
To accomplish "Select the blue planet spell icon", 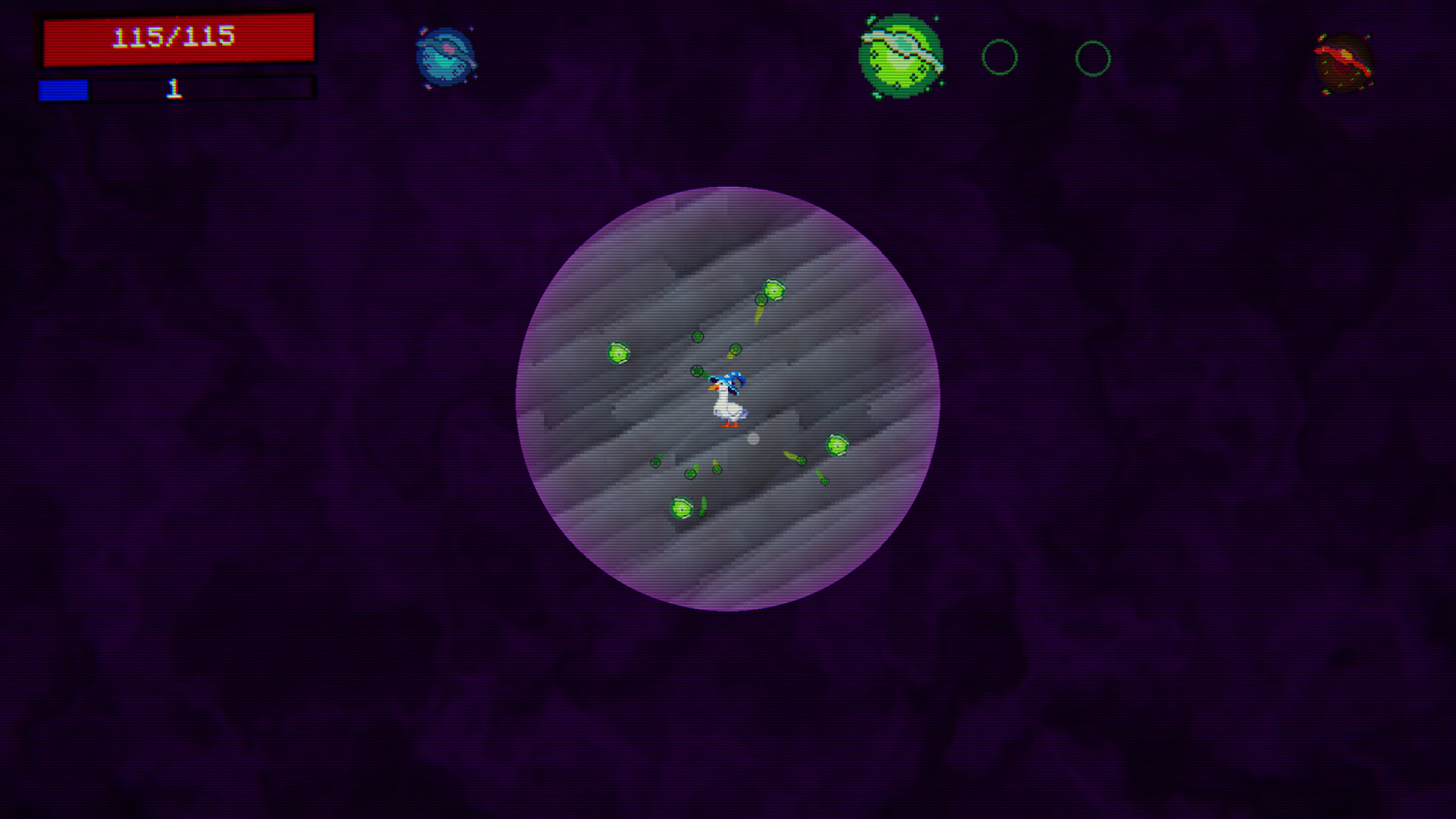I will (x=446, y=57).
